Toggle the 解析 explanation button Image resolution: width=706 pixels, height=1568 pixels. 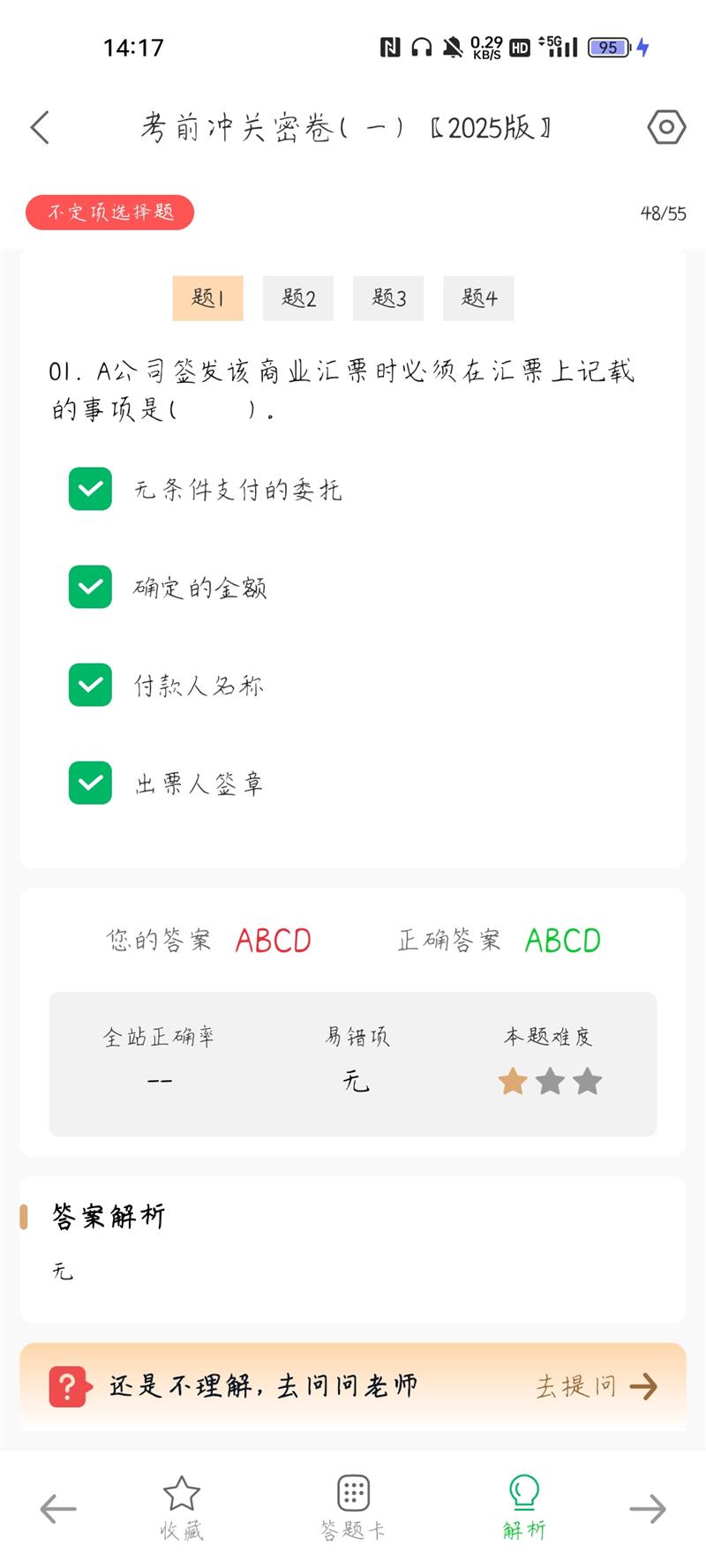click(524, 1508)
